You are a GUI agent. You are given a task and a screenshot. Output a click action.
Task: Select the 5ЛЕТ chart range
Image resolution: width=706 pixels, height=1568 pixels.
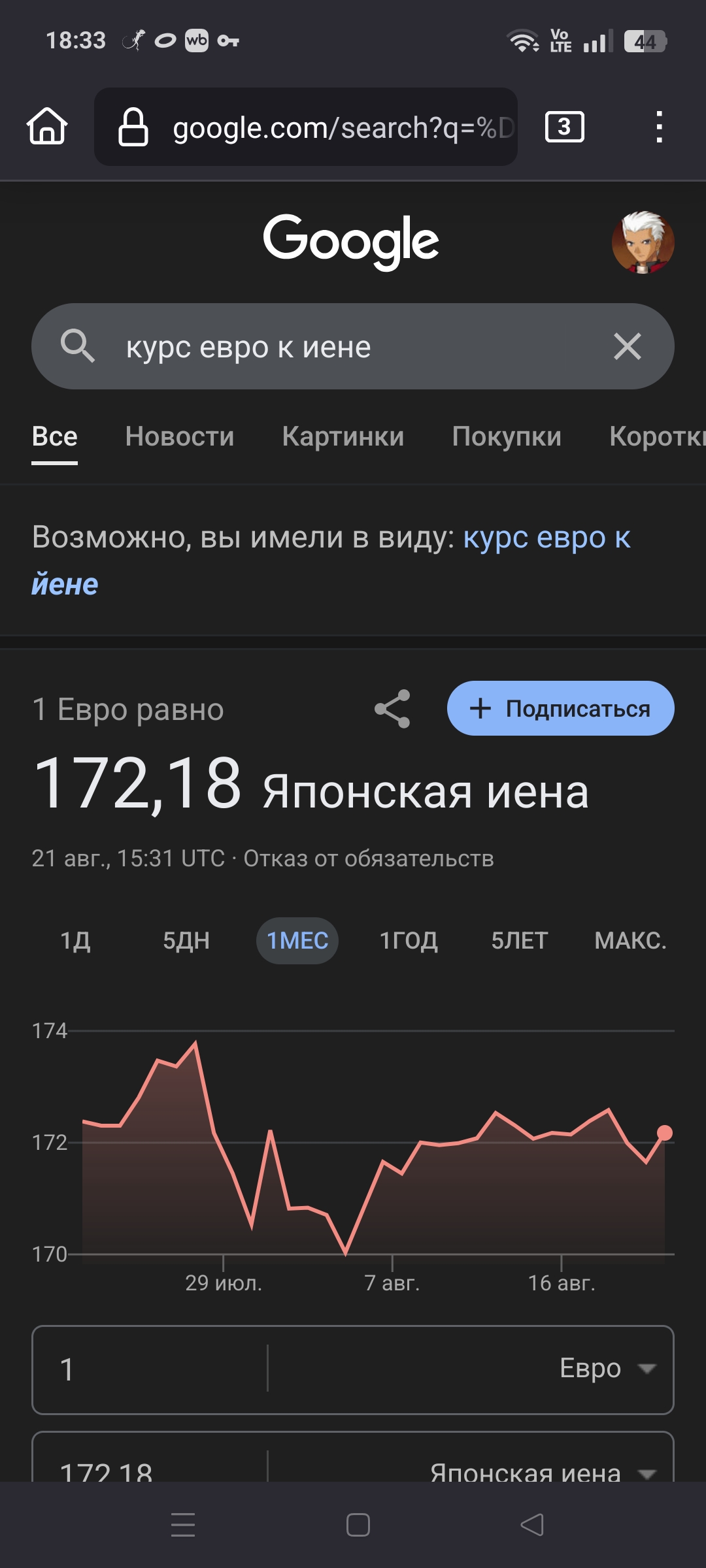tap(520, 941)
